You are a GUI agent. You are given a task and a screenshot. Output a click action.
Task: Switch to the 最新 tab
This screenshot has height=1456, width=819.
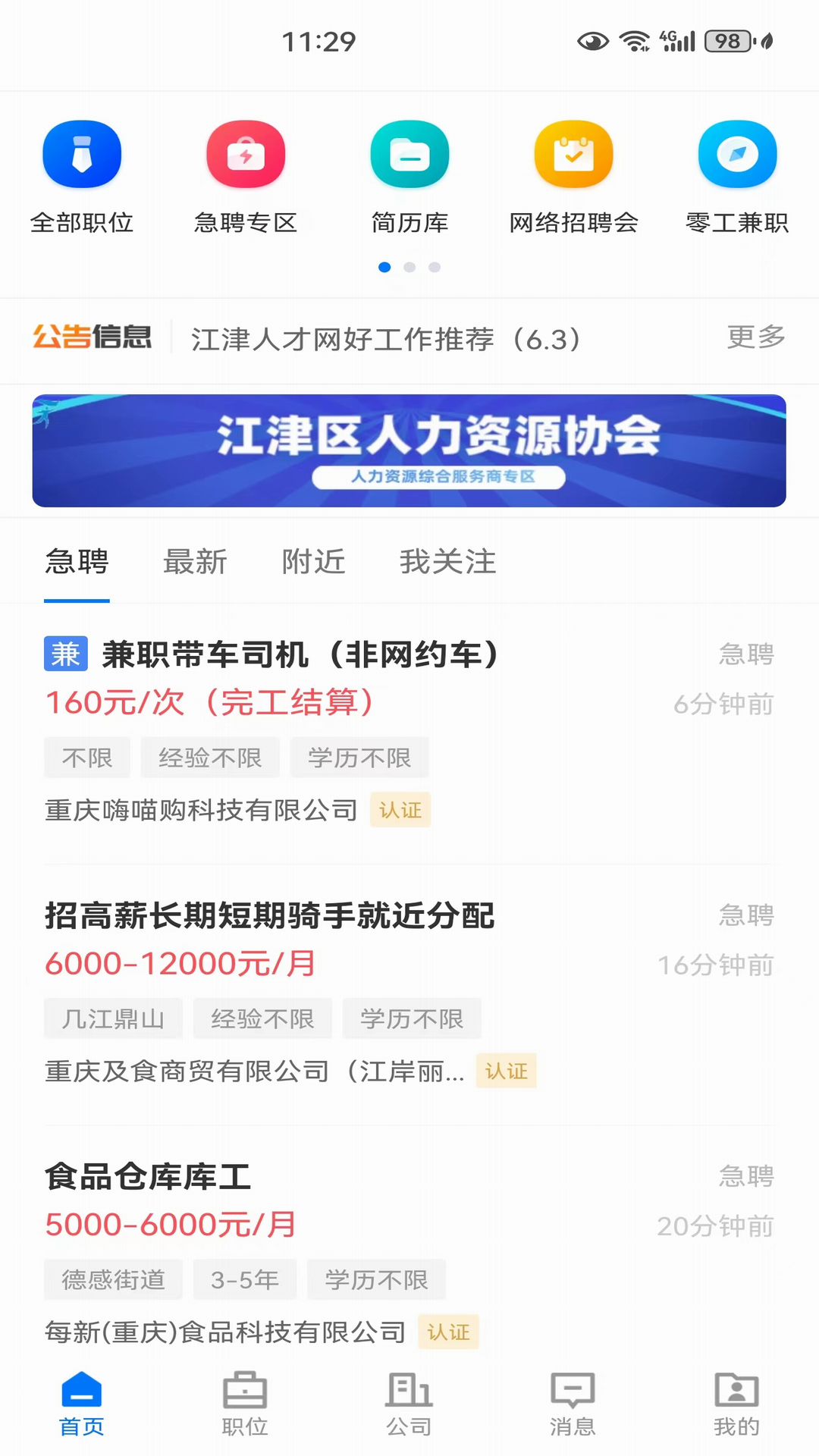[195, 562]
